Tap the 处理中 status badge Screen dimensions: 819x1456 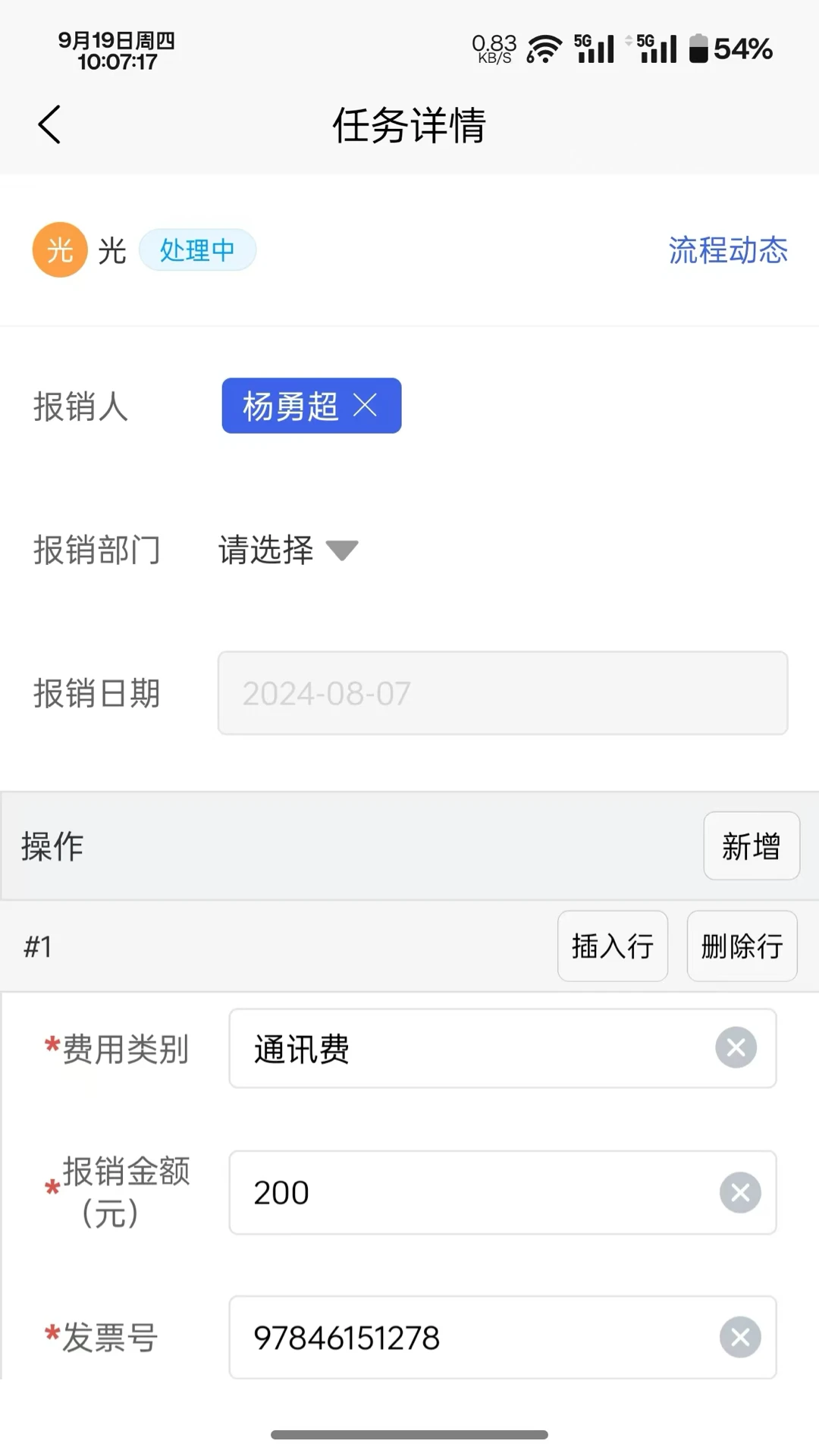pos(198,249)
